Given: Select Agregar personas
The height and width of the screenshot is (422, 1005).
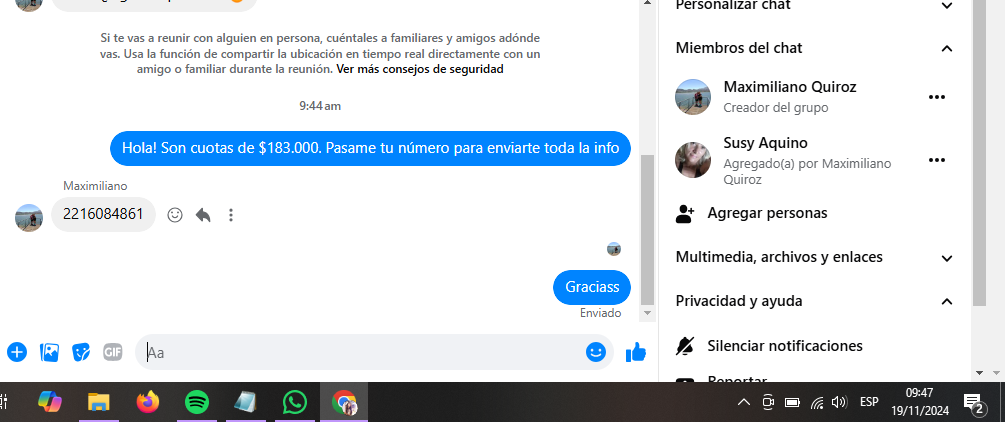Looking at the screenshot, I should (767, 213).
